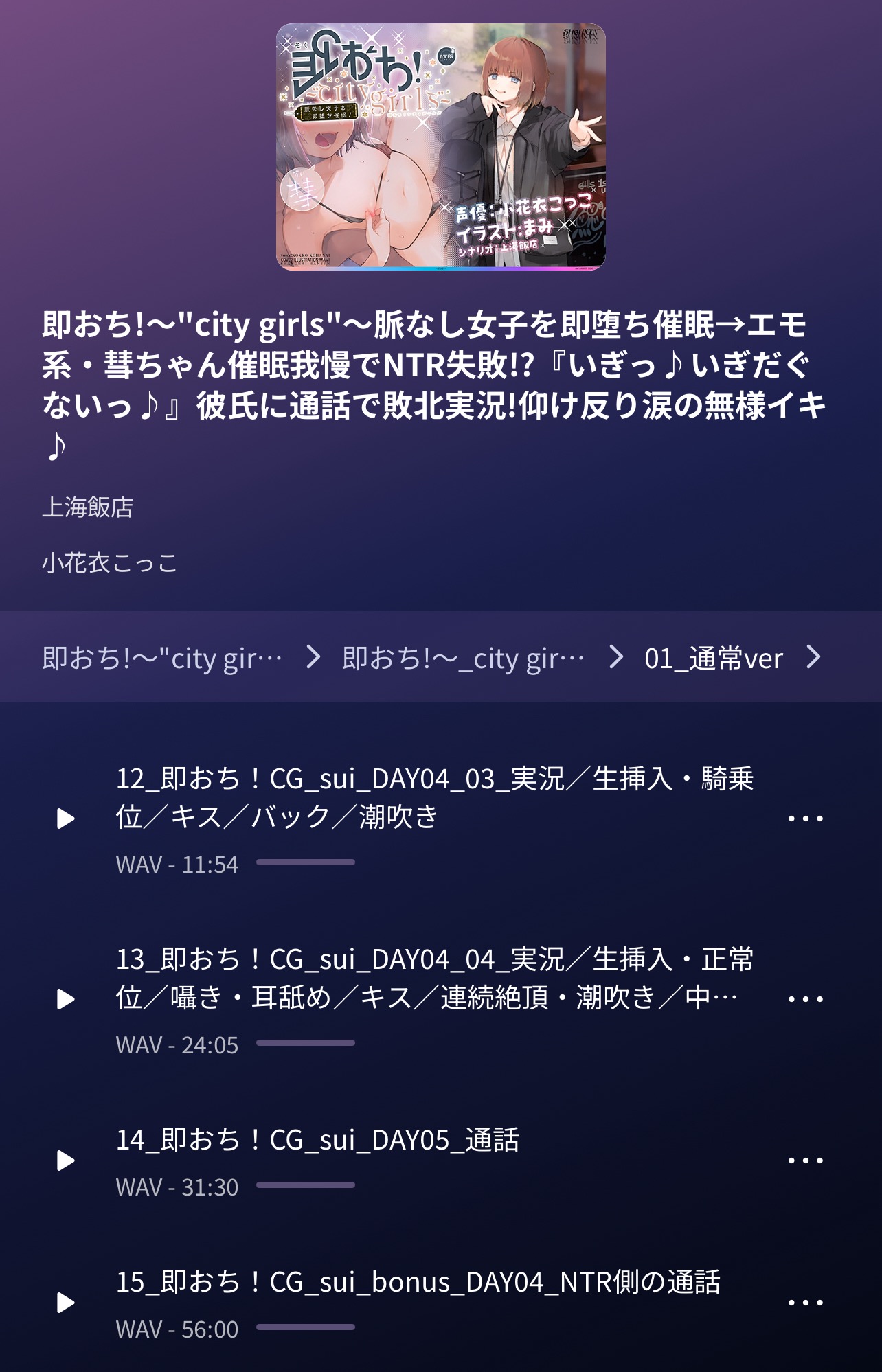
Task: Open the album cover artwork
Action: tap(441, 147)
